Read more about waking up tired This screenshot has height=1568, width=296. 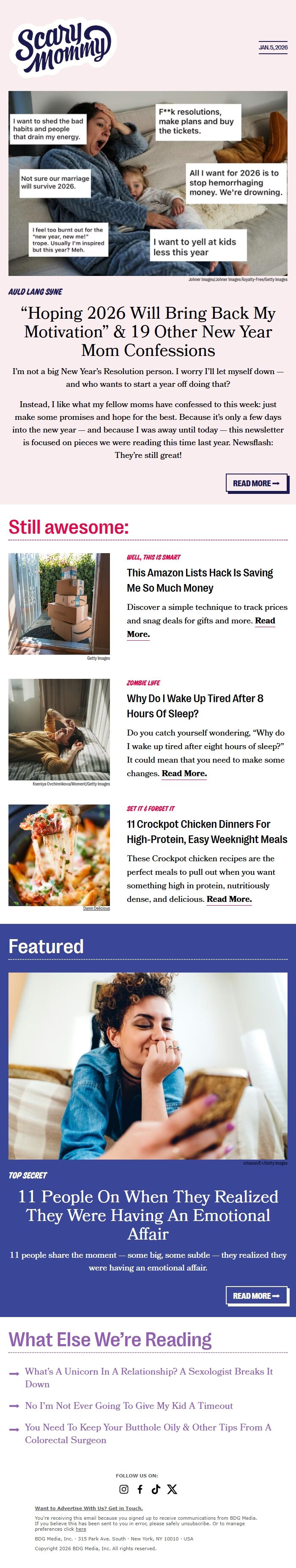pyautogui.click(x=184, y=773)
